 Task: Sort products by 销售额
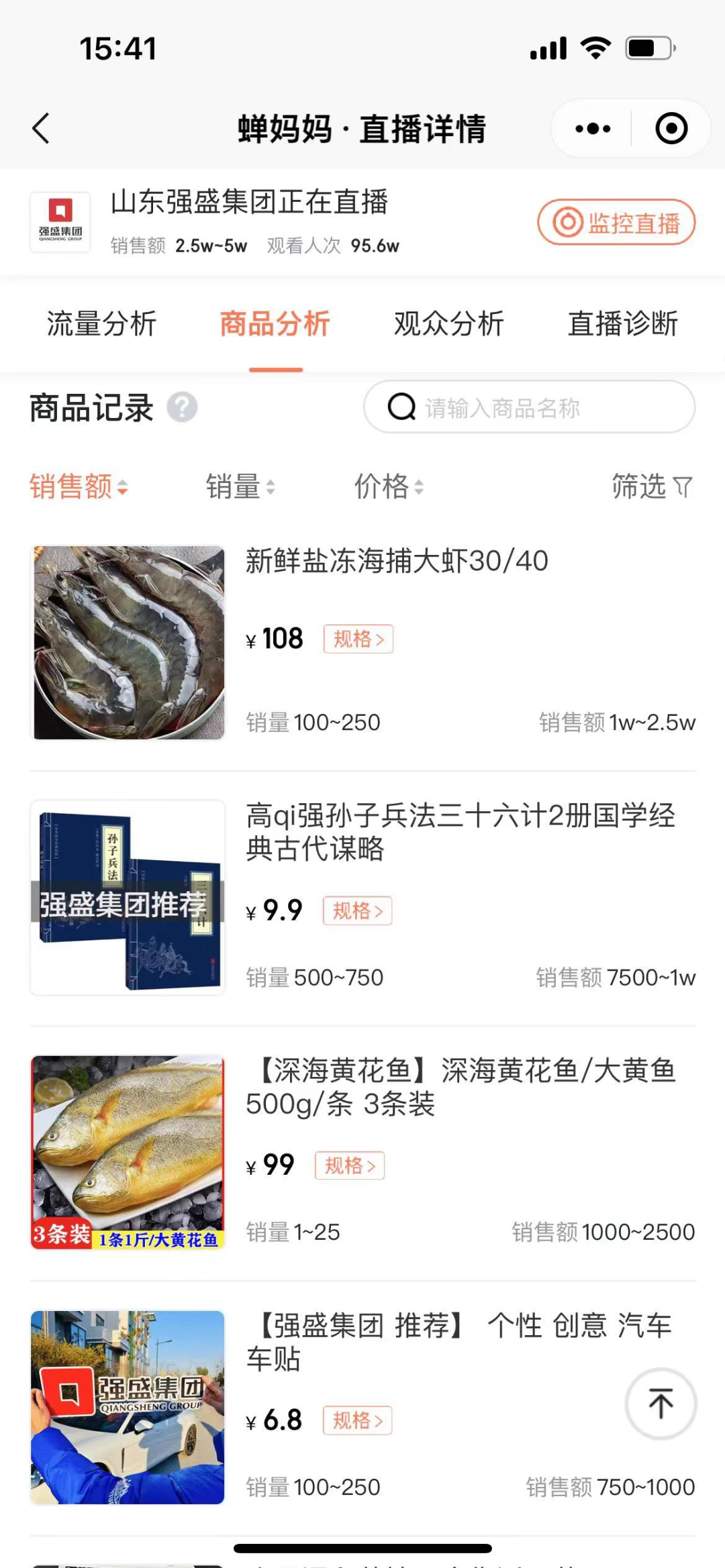pos(79,486)
